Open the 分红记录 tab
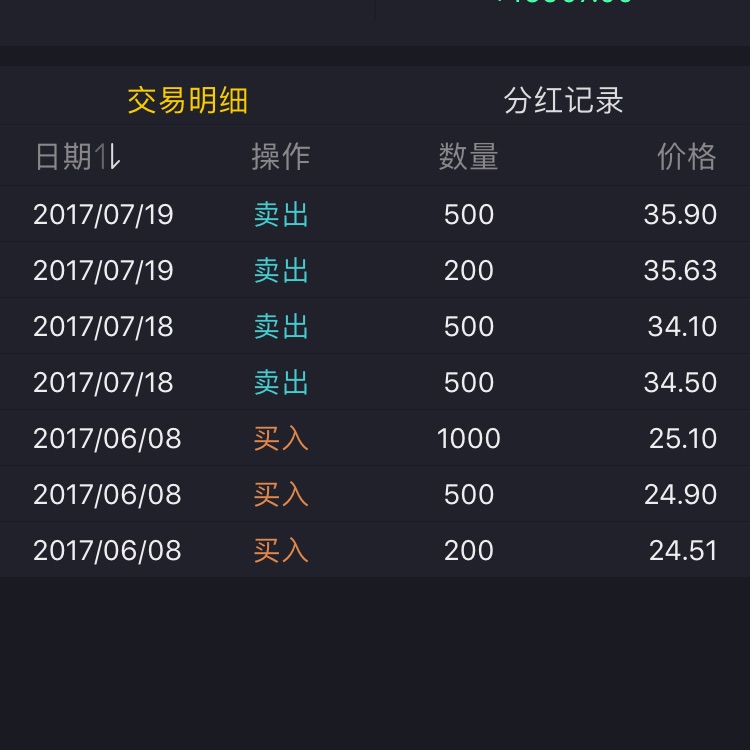 coord(563,100)
